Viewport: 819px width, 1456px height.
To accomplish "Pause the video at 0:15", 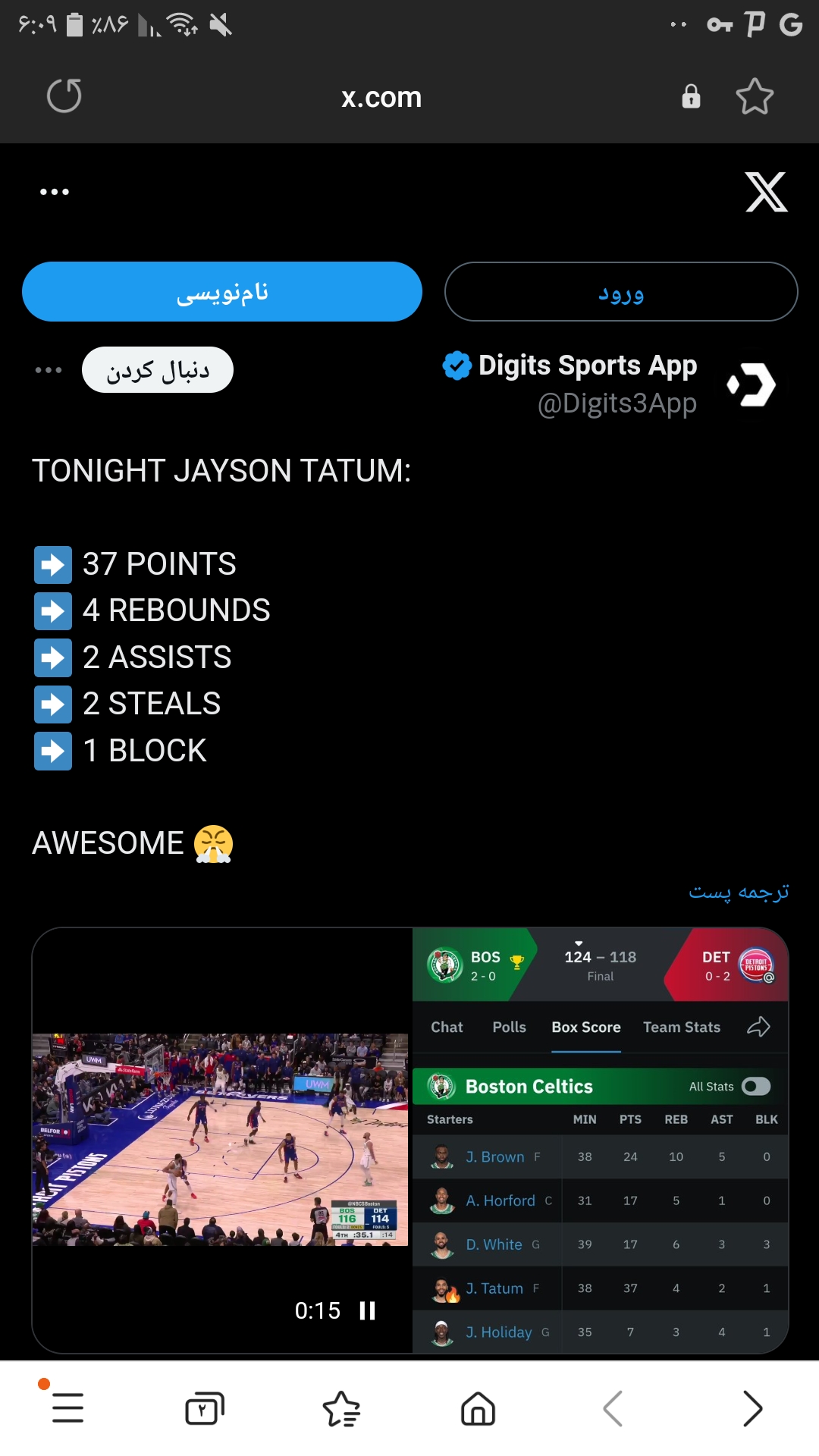I will click(368, 1311).
